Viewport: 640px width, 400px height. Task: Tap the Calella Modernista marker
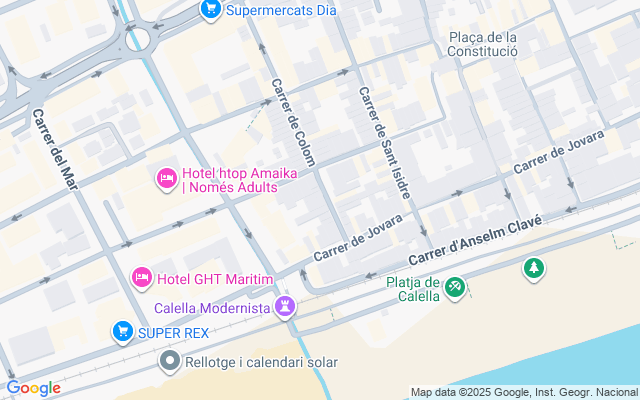coord(287,307)
